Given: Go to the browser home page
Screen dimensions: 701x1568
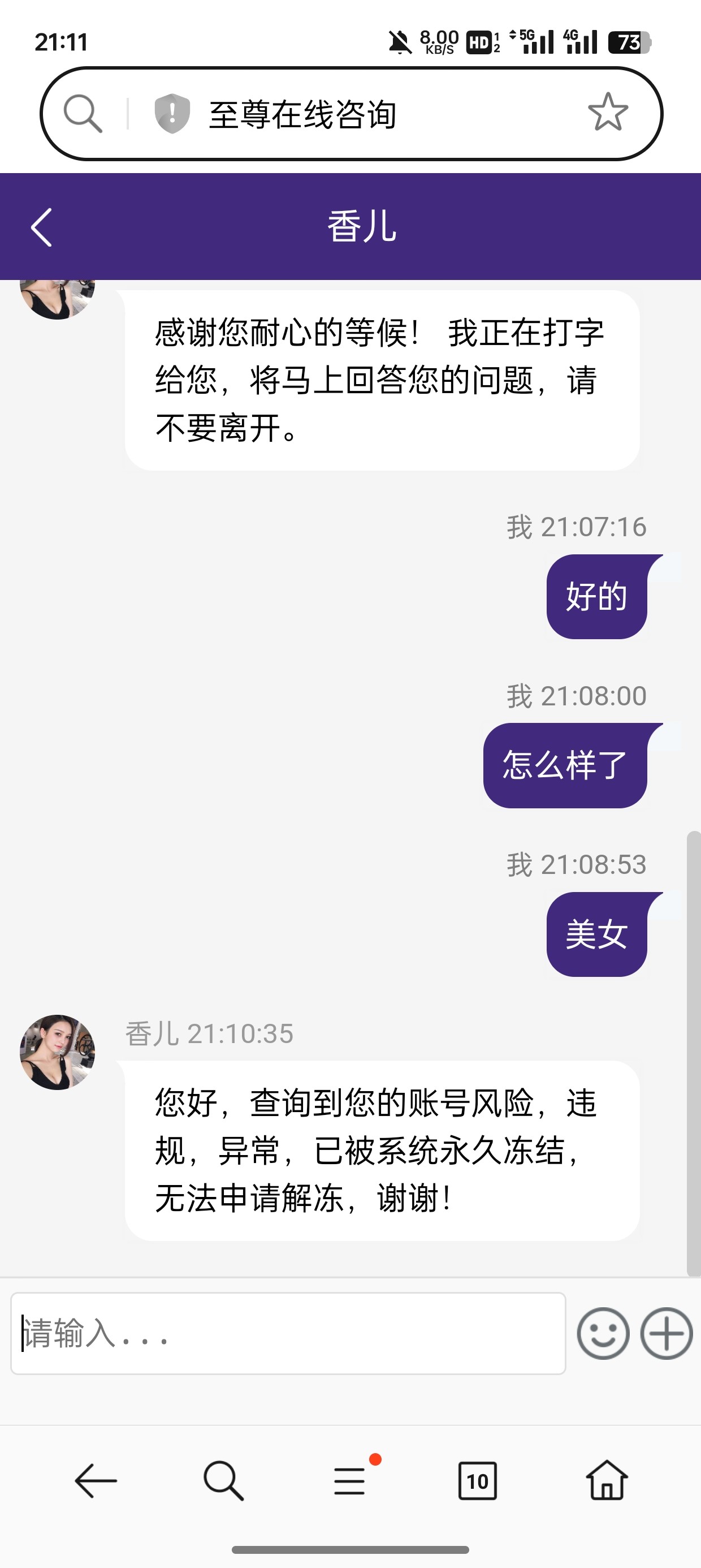Looking at the screenshot, I should point(606,1480).
